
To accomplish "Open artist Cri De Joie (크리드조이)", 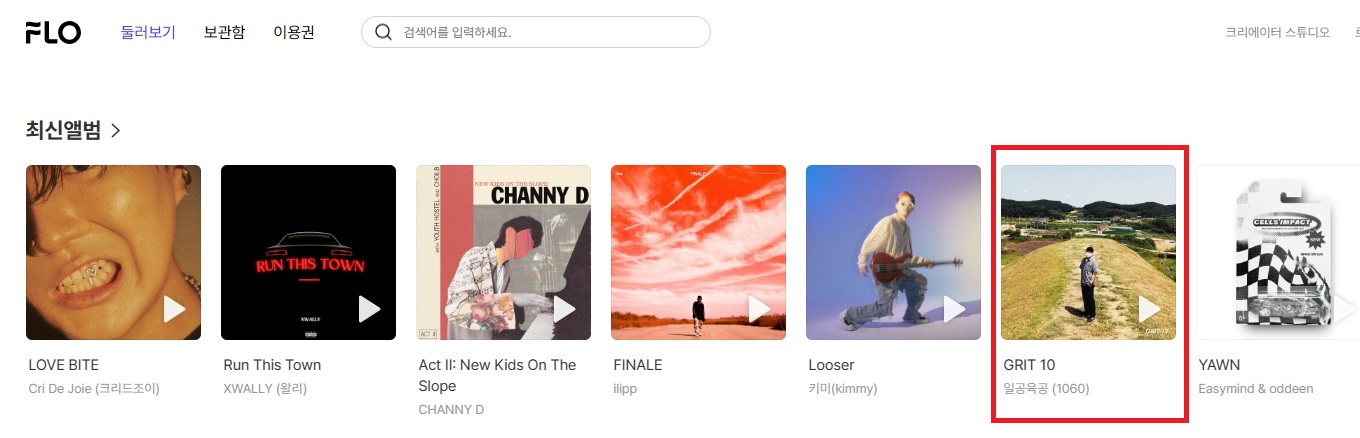I will pyautogui.click(x=94, y=388).
